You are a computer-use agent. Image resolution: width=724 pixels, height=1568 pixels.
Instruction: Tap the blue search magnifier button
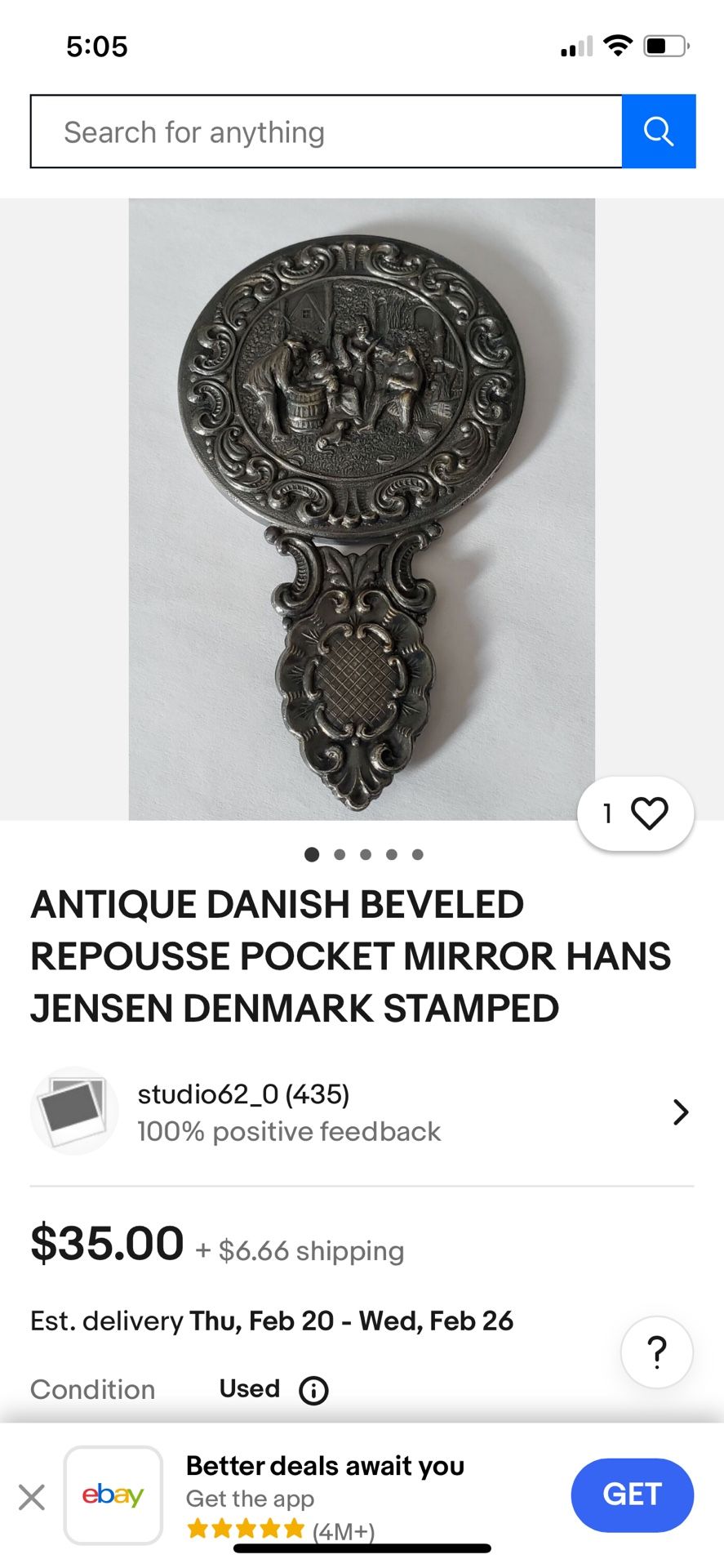coord(659,131)
